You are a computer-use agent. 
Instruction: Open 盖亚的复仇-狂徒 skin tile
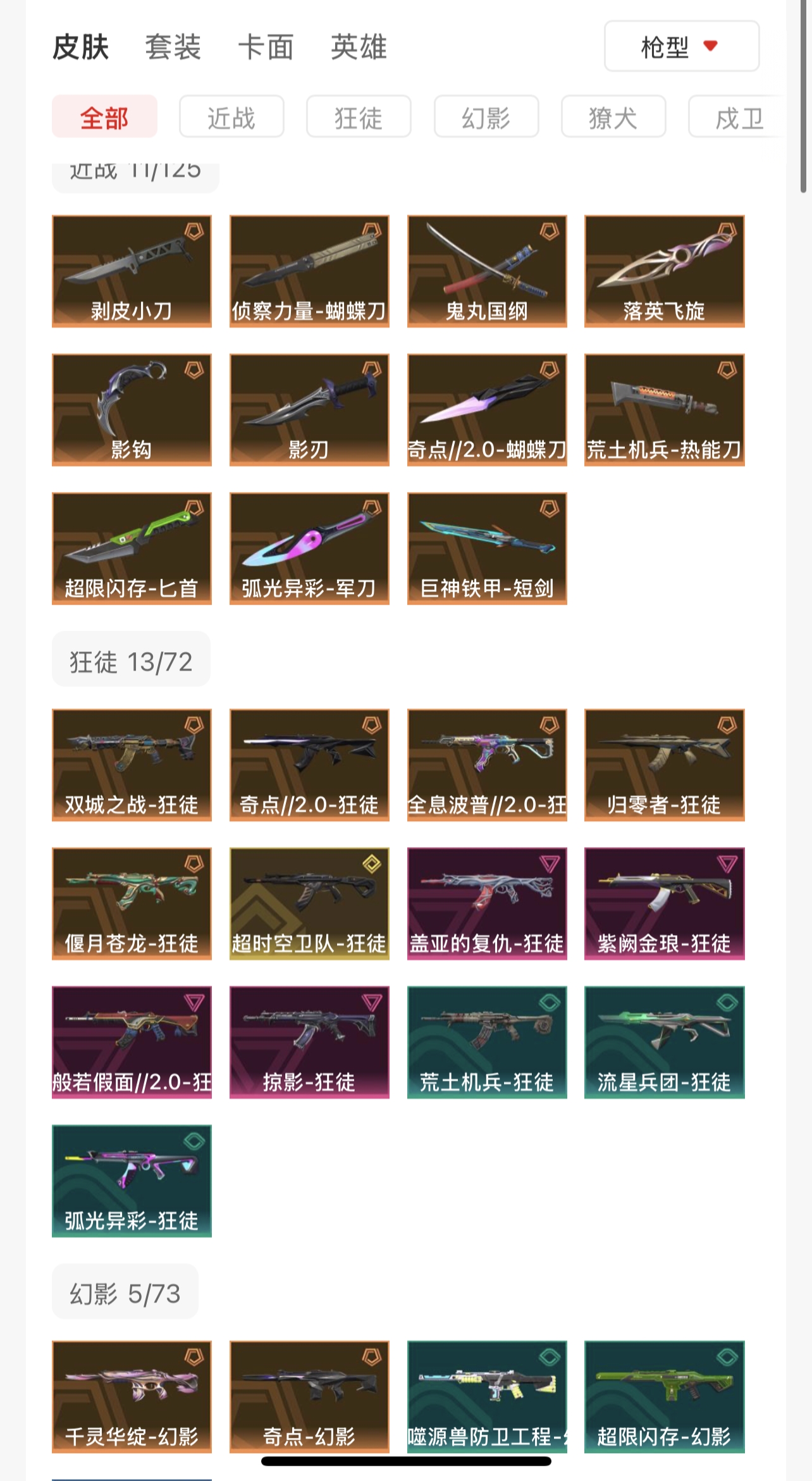point(487,903)
